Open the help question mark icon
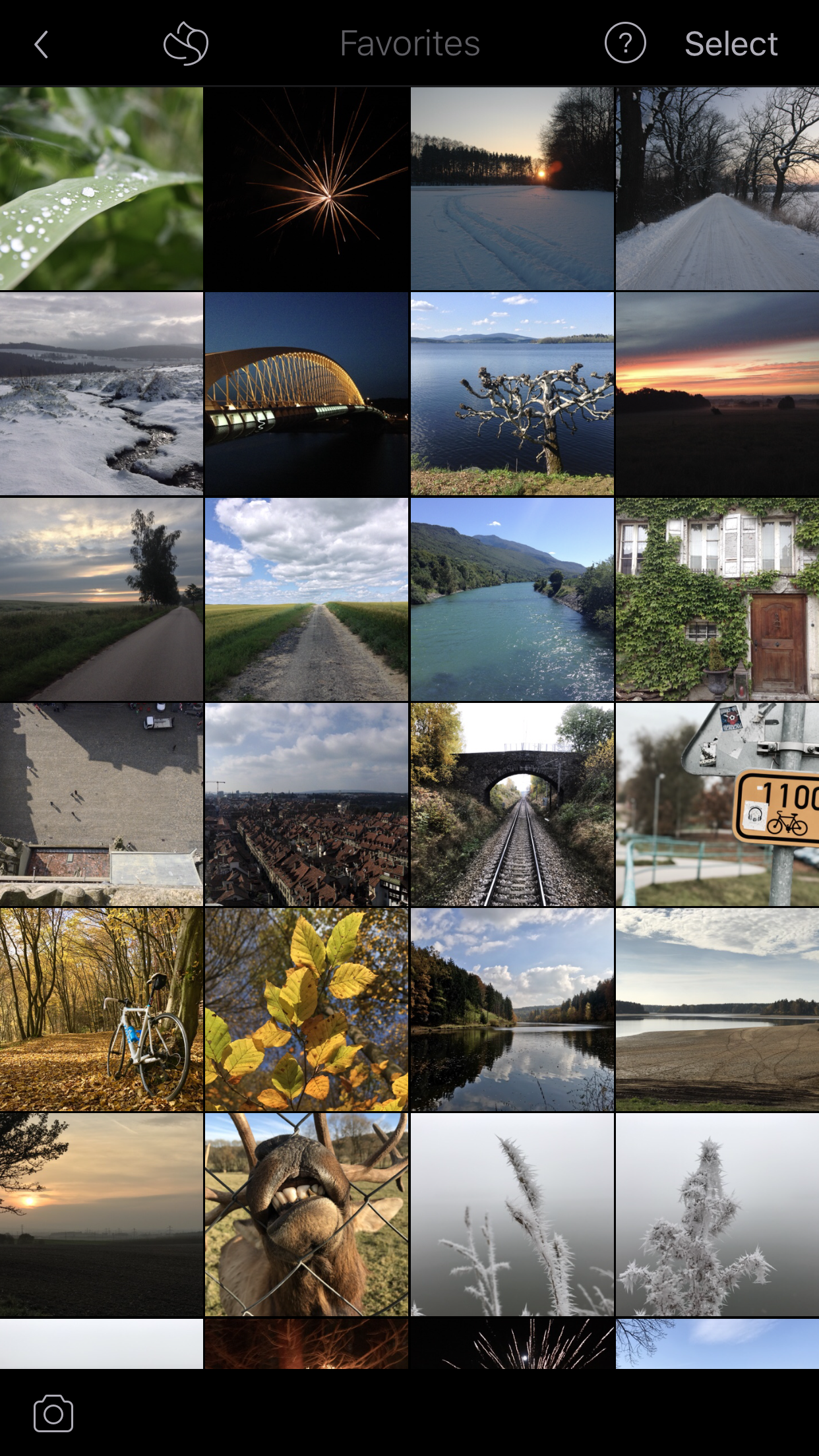Viewport: 819px width, 1456px height. tap(624, 44)
